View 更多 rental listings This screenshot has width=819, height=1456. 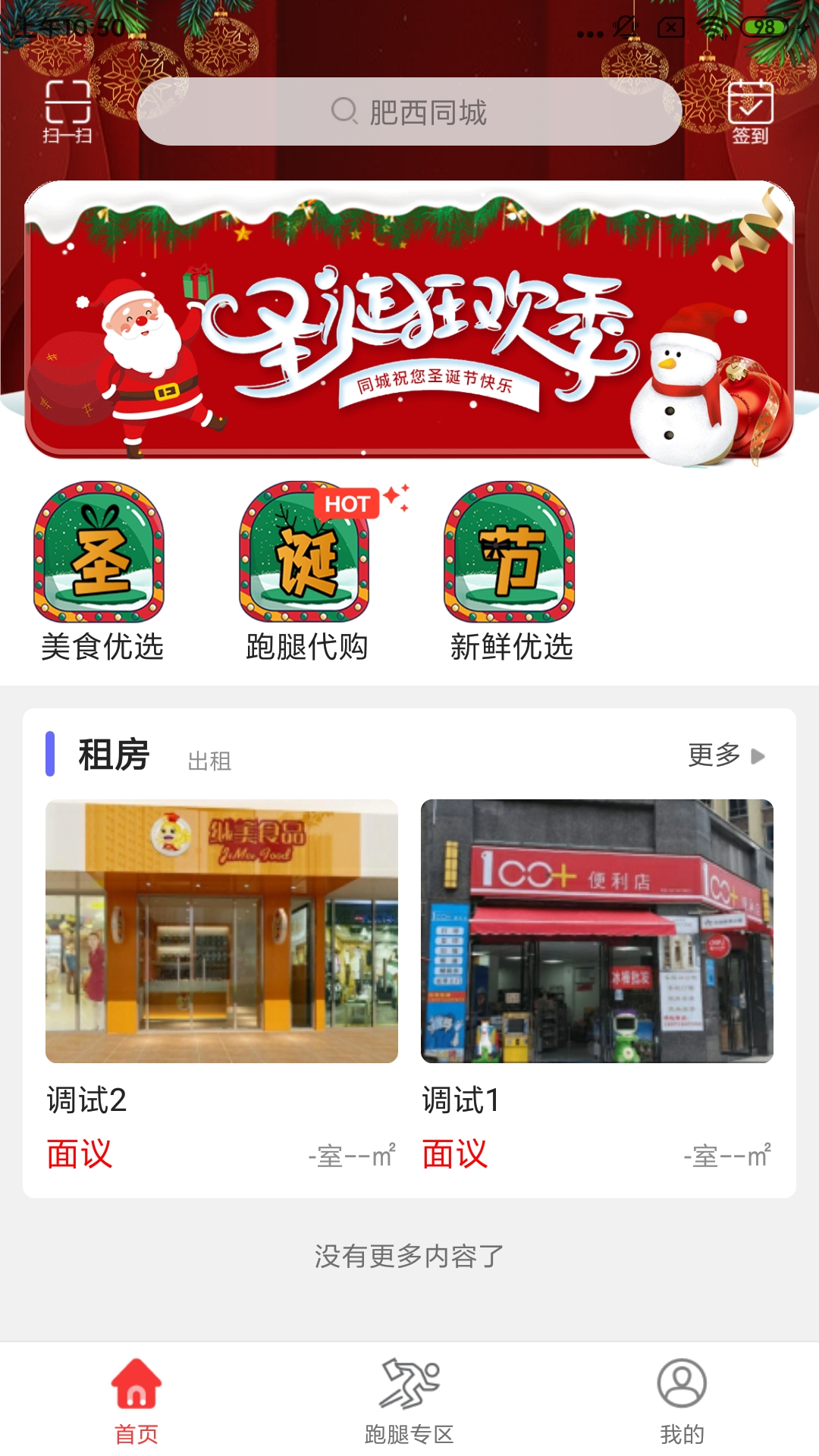pos(726,755)
